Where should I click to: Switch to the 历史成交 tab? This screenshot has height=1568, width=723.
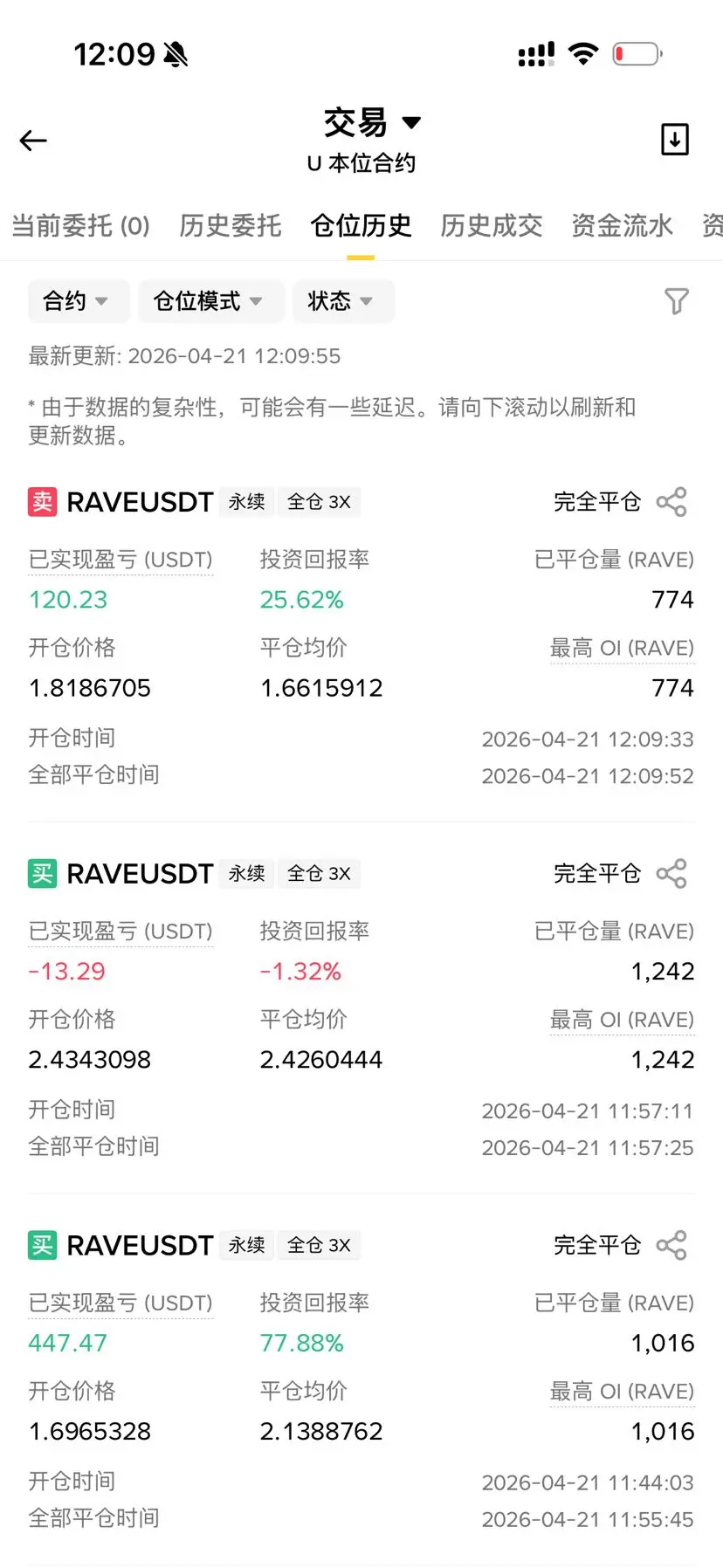491,226
